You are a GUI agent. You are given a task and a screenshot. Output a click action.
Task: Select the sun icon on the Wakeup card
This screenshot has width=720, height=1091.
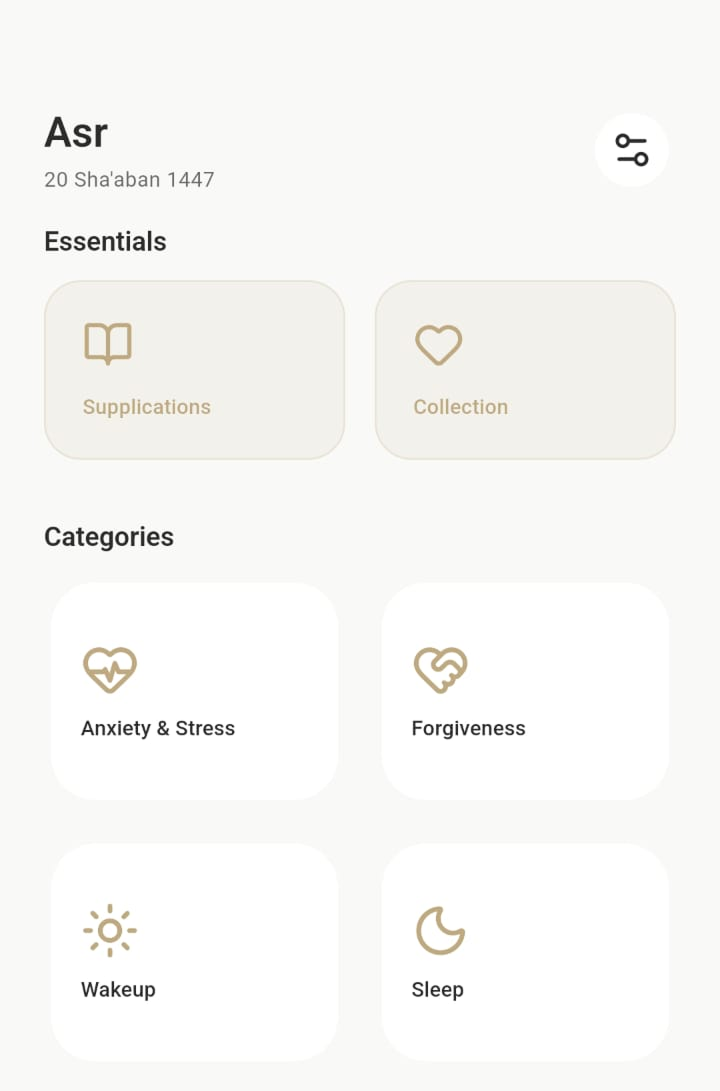(110, 930)
